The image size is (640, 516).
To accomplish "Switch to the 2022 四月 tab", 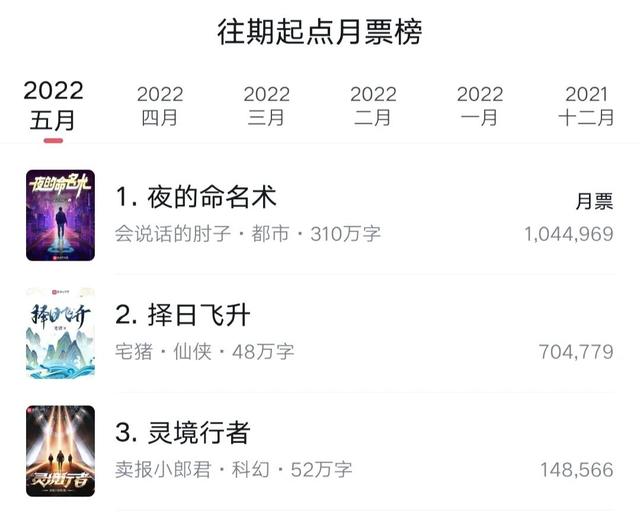I will tap(160, 106).
